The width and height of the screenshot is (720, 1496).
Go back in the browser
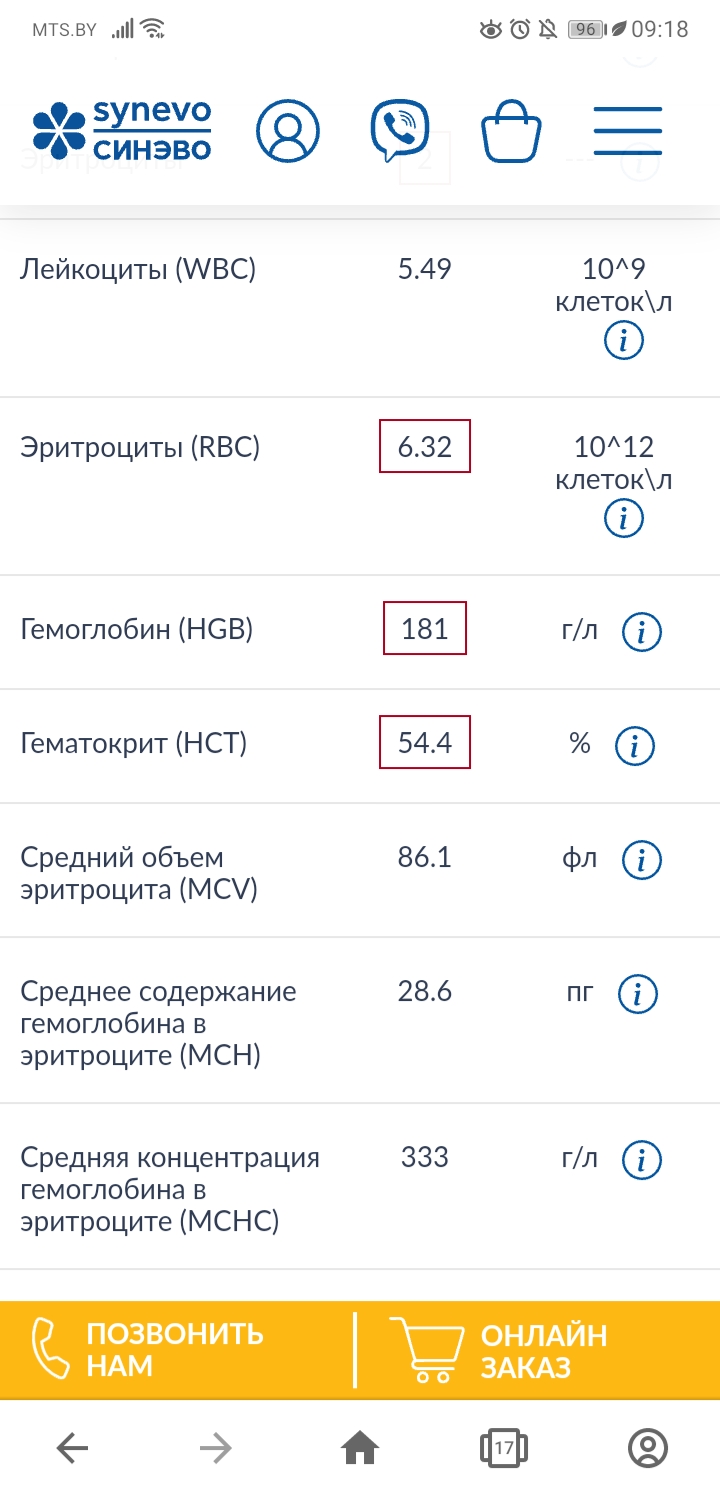pyautogui.click(x=72, y=1447)
